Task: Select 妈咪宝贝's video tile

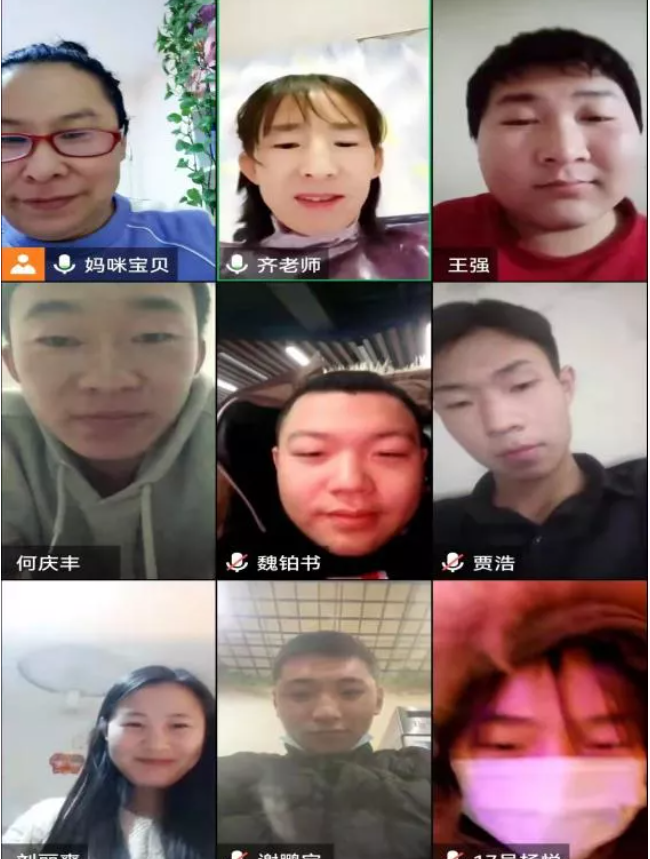Action: pos(108,140)
